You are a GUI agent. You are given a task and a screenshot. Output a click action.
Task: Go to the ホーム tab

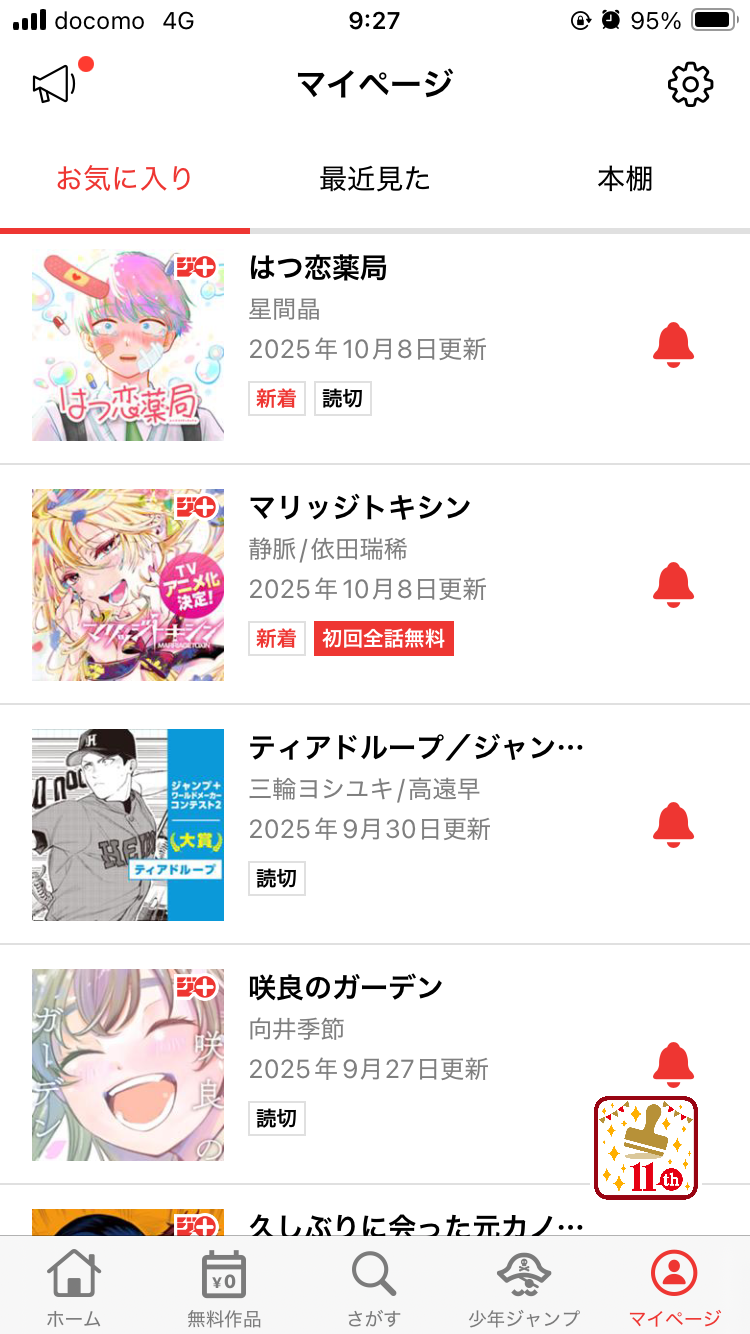coord(74,1288)
